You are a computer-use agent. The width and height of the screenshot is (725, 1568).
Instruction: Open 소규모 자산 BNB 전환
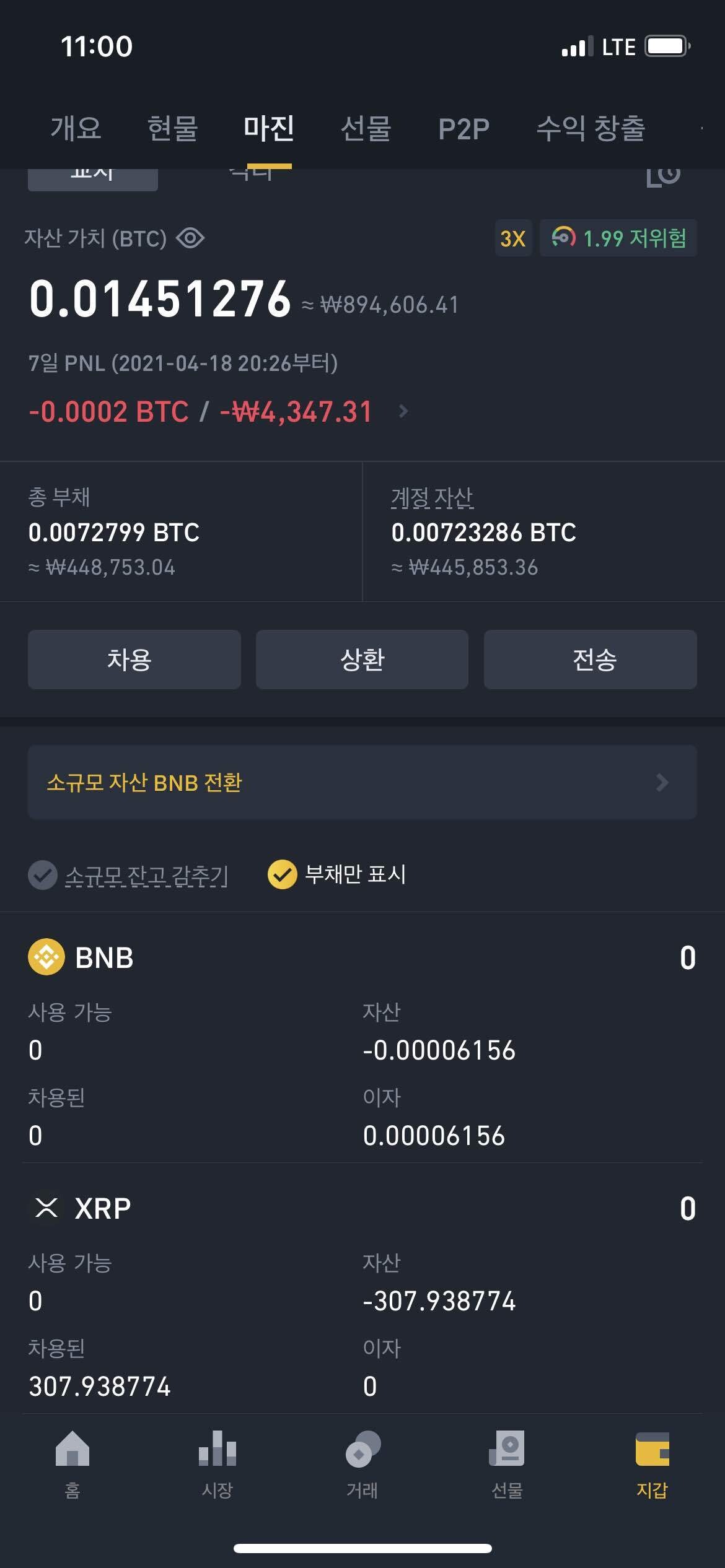click(362, 783)
